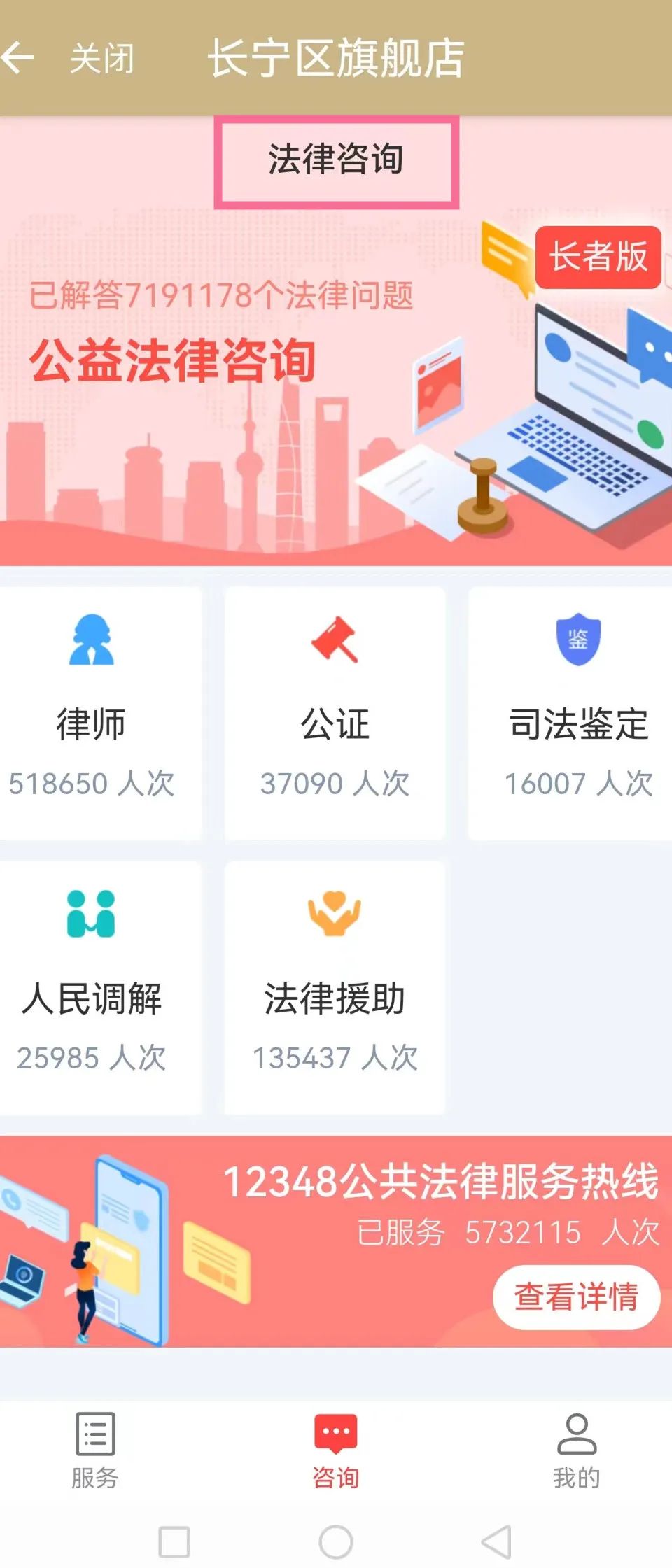Open the 司法鉴定 card

[x=577, y=714]
